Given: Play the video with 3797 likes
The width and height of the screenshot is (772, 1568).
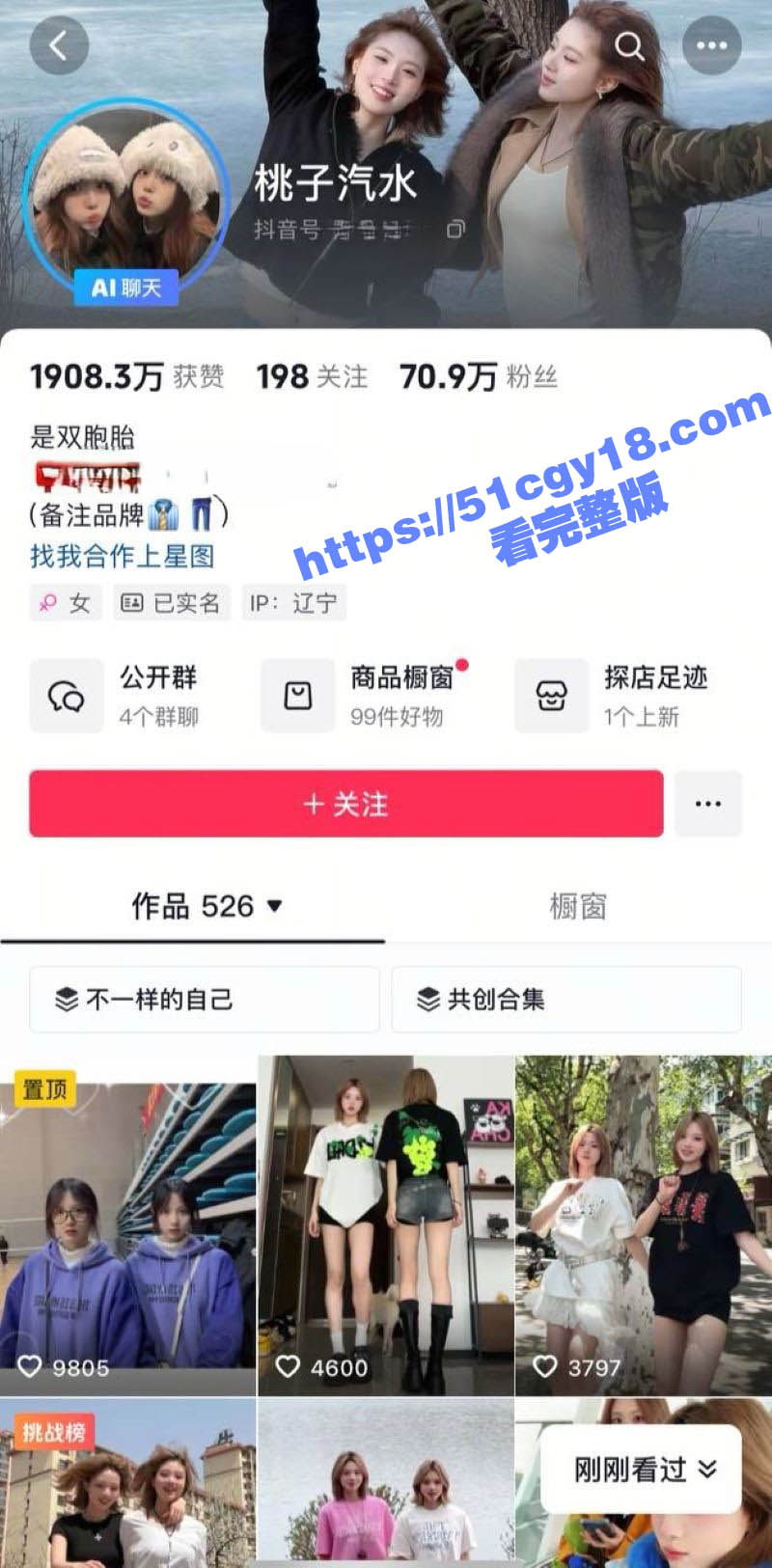Looking at the screenshot, I should [644, 1225].
